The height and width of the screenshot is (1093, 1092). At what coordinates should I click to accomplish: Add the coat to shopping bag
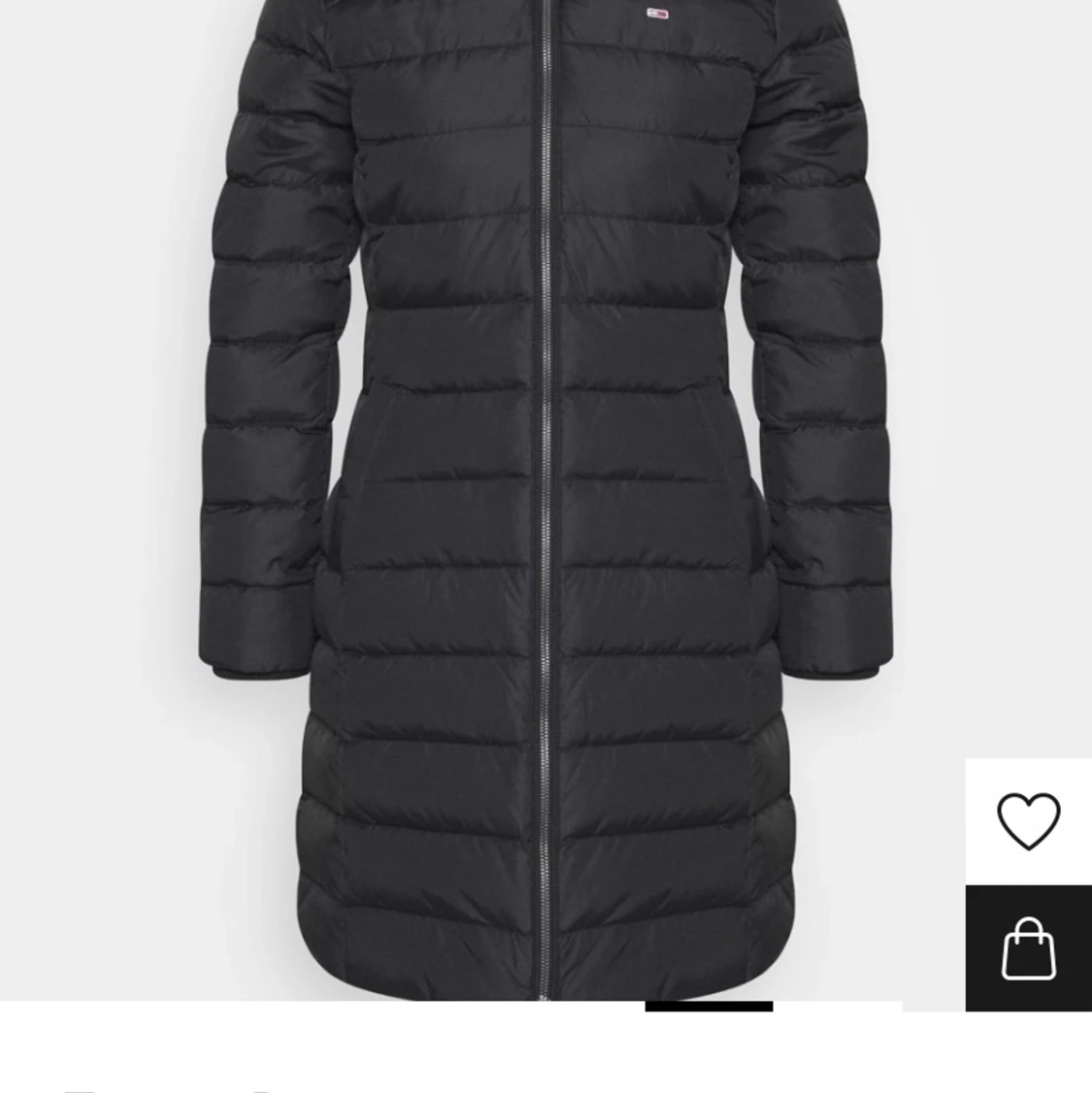(1028, 948)
